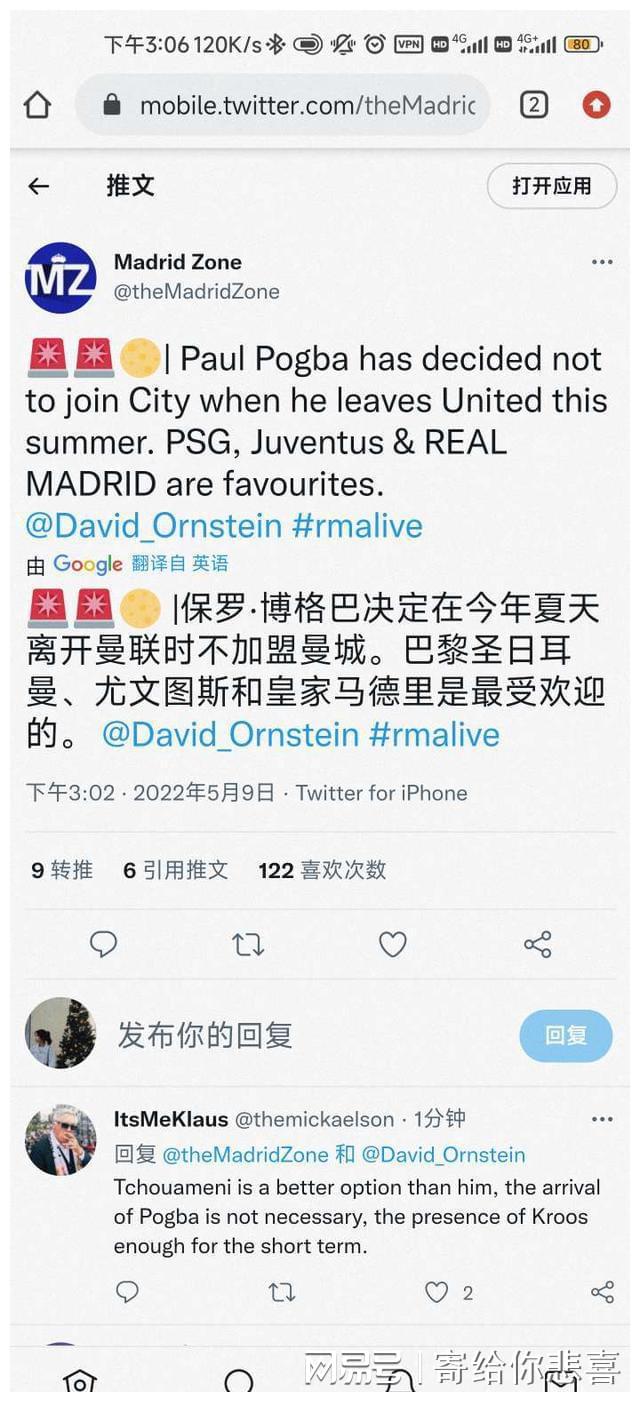Go back using the arrow icon
The height and width of the screenshot is (1402, 640).
[x=39, y=186]
